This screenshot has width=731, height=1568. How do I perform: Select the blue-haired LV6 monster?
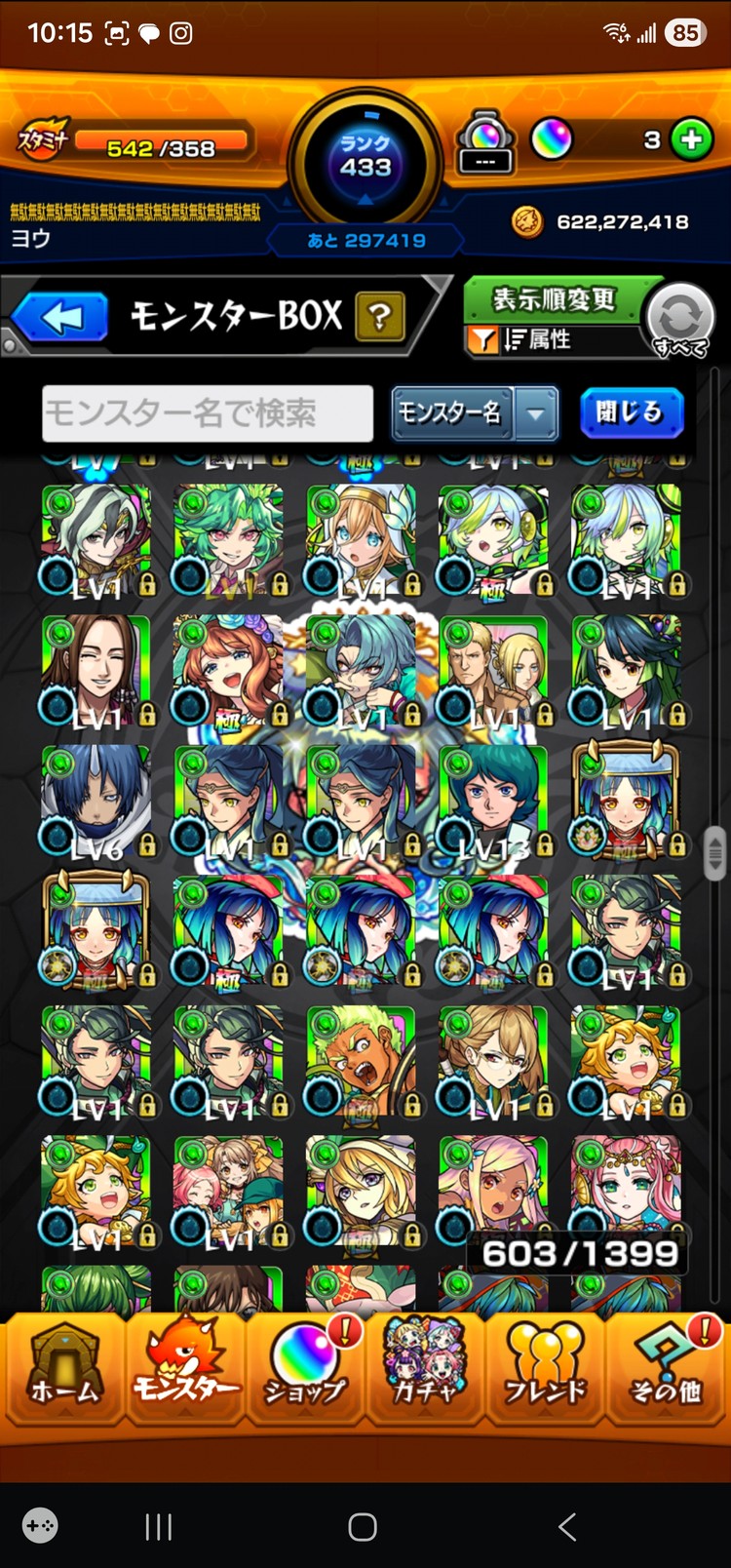pos(96,802)
